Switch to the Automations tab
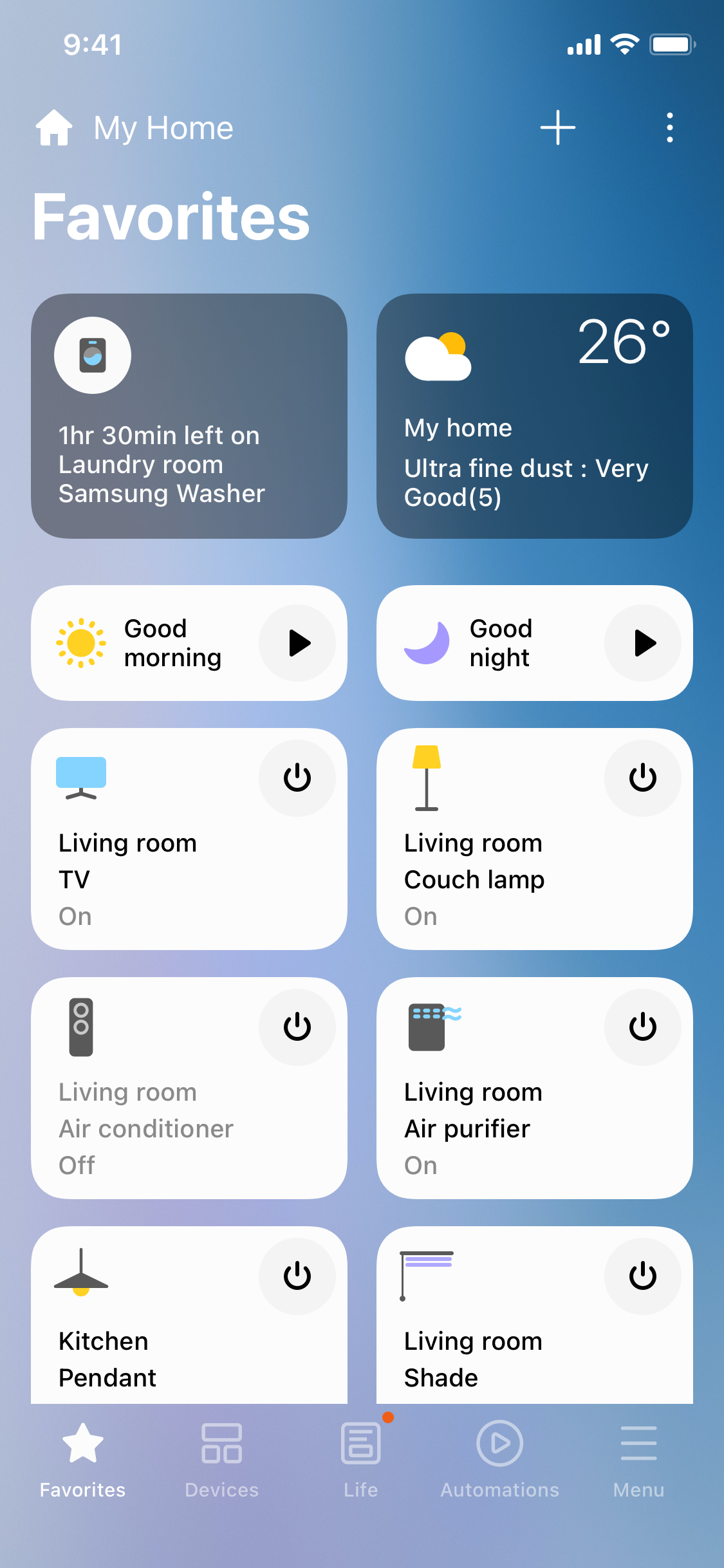The width and height of the screenshot is (724, 1568). point(499,1458)
